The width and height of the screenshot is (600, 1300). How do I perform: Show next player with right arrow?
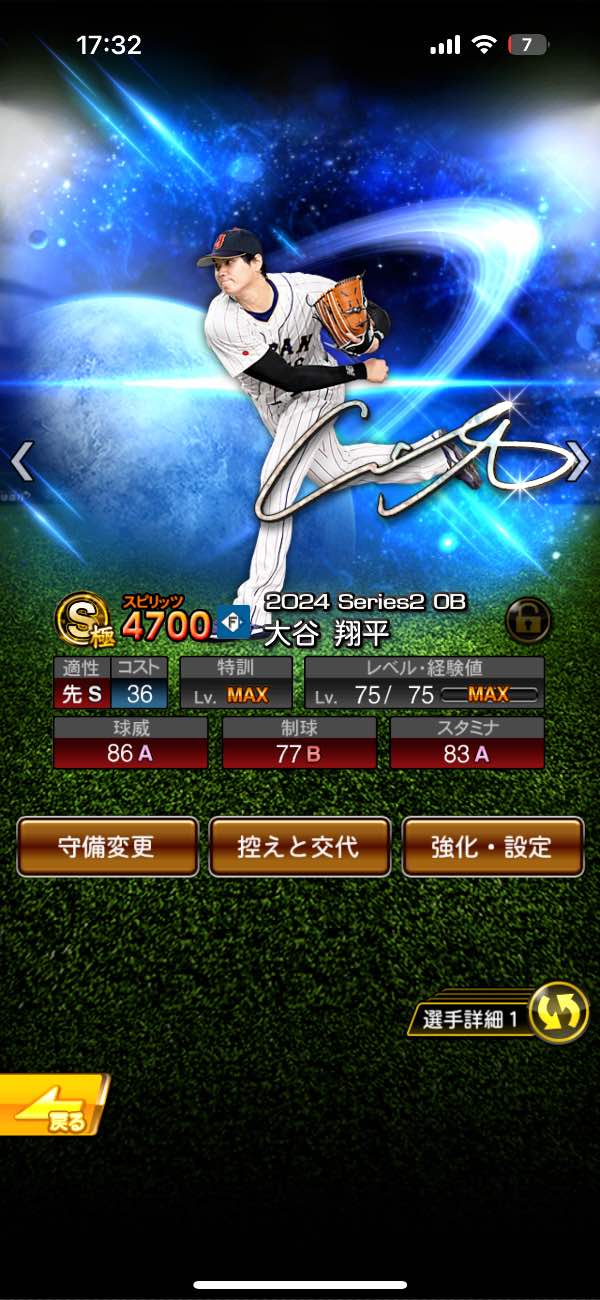pyautogui.click(x=578, y=462)
